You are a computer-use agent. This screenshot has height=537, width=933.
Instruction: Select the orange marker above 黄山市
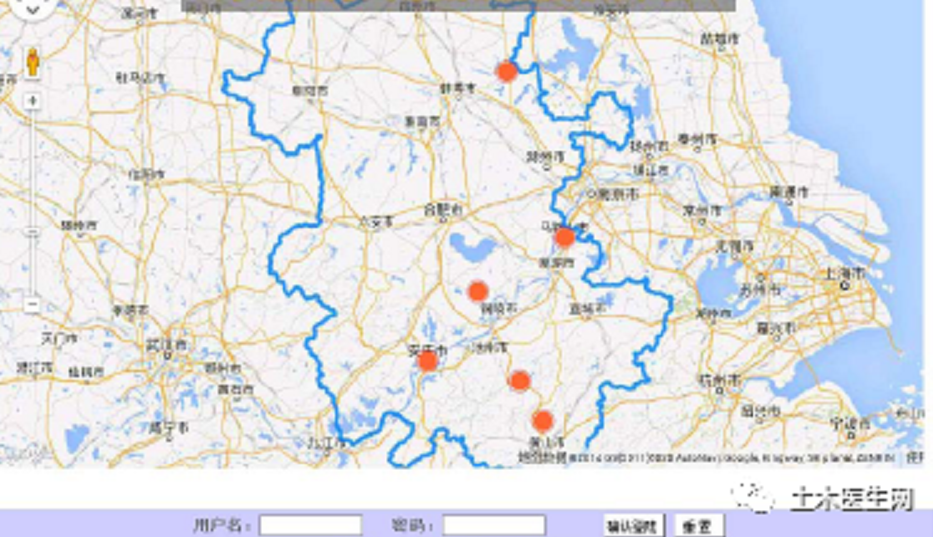pyautogui.click(x=542, y=420)
